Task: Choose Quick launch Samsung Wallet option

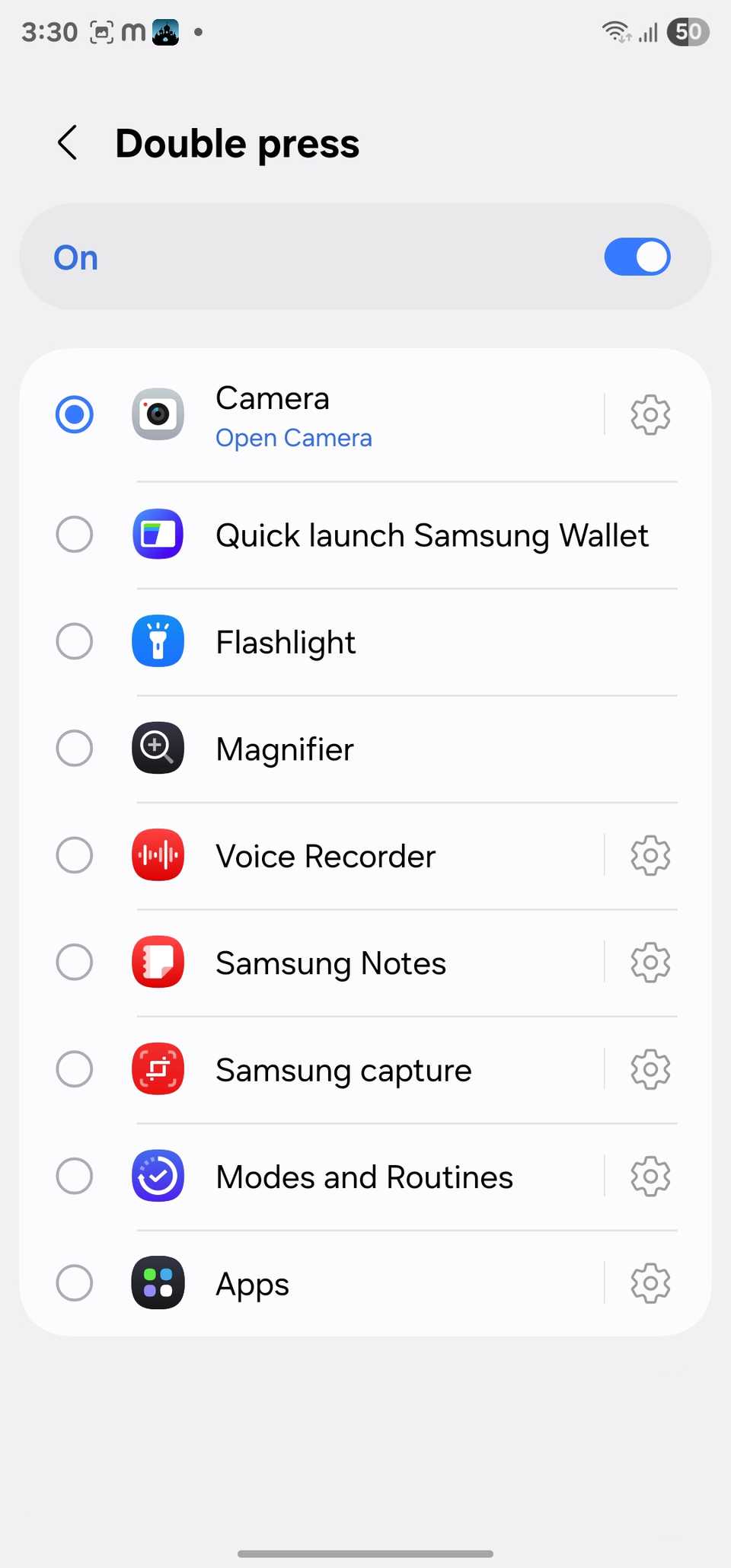Action: pyautogui.click(x=74, y=535)
